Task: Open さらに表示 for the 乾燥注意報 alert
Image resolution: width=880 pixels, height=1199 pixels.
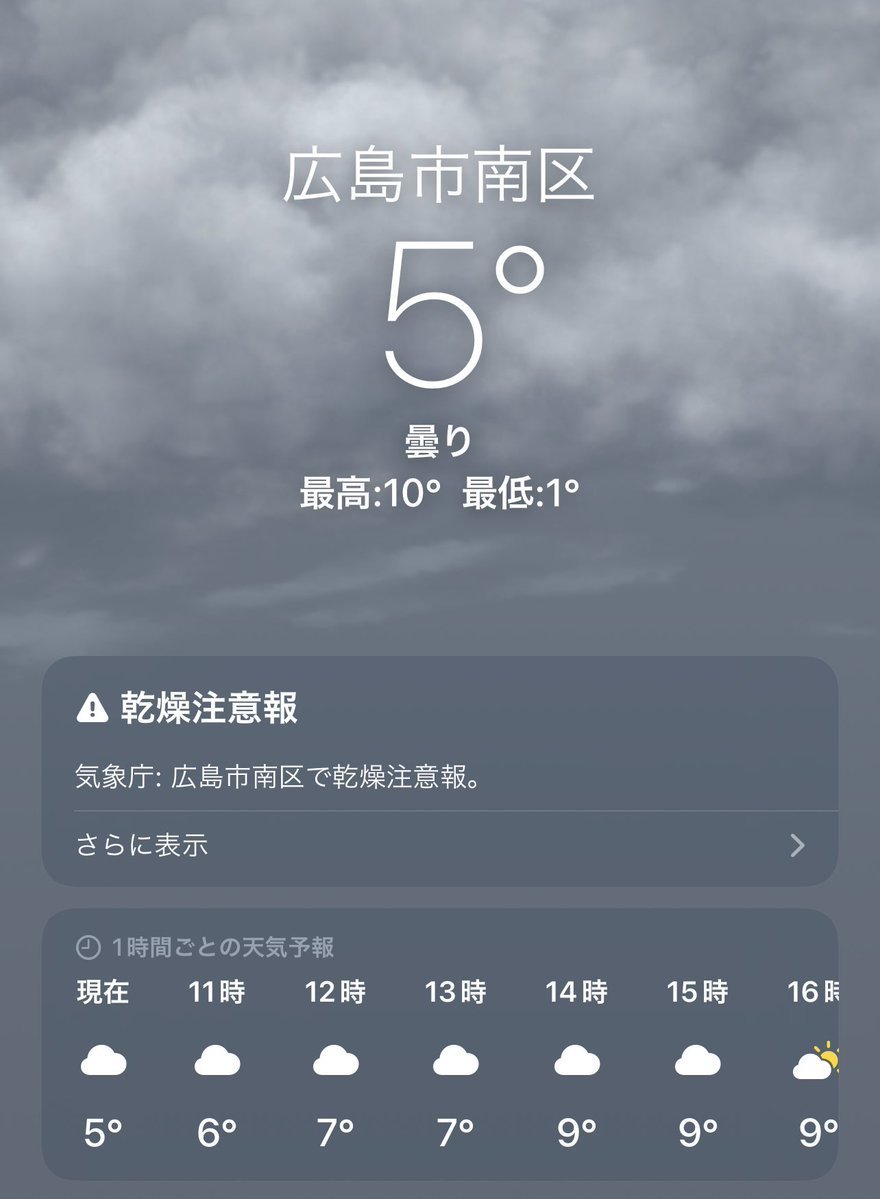Action: click(440, 846)
